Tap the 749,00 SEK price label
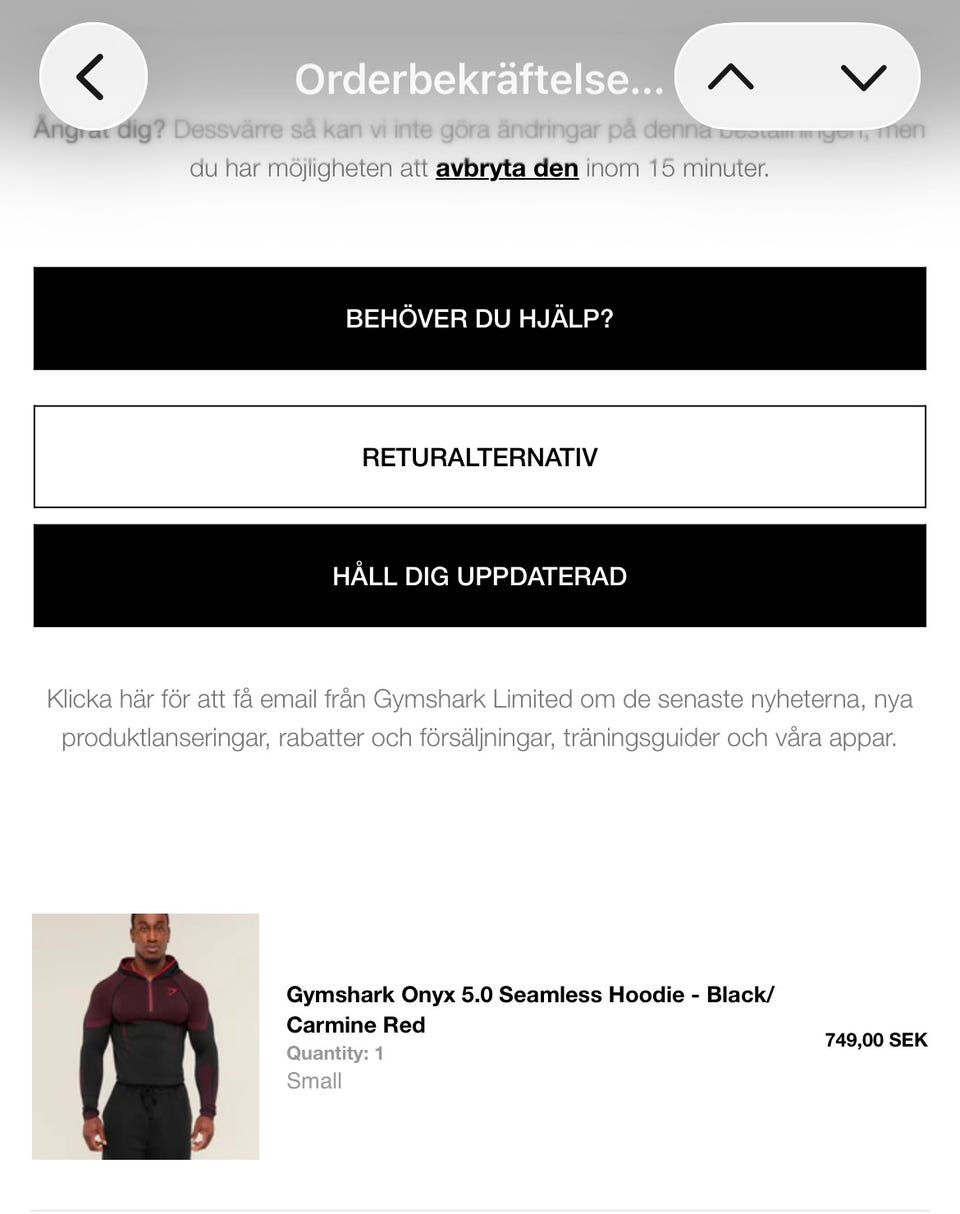 (x=876, y=1040)
